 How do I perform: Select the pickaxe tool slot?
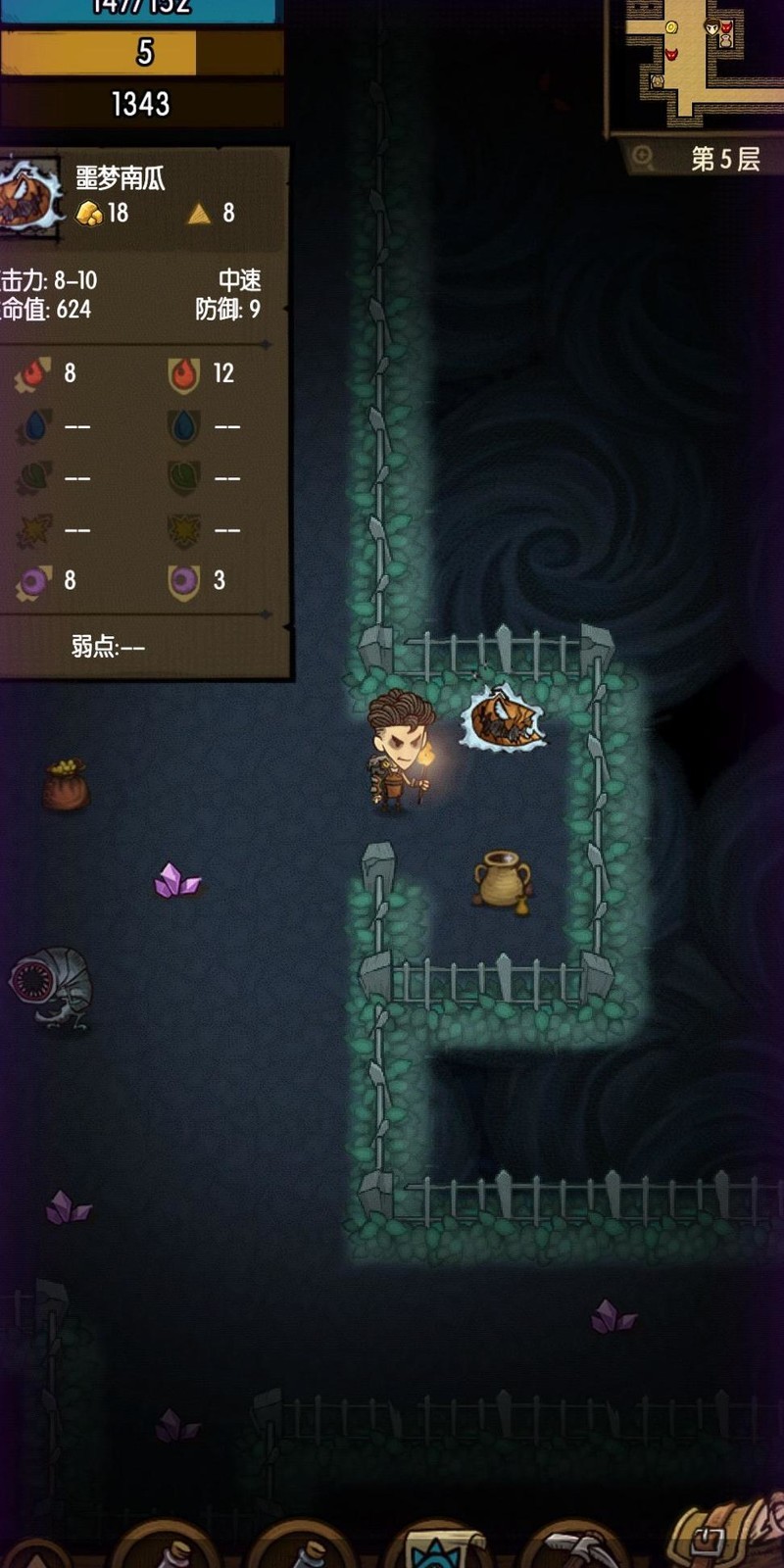(578, 1548)
